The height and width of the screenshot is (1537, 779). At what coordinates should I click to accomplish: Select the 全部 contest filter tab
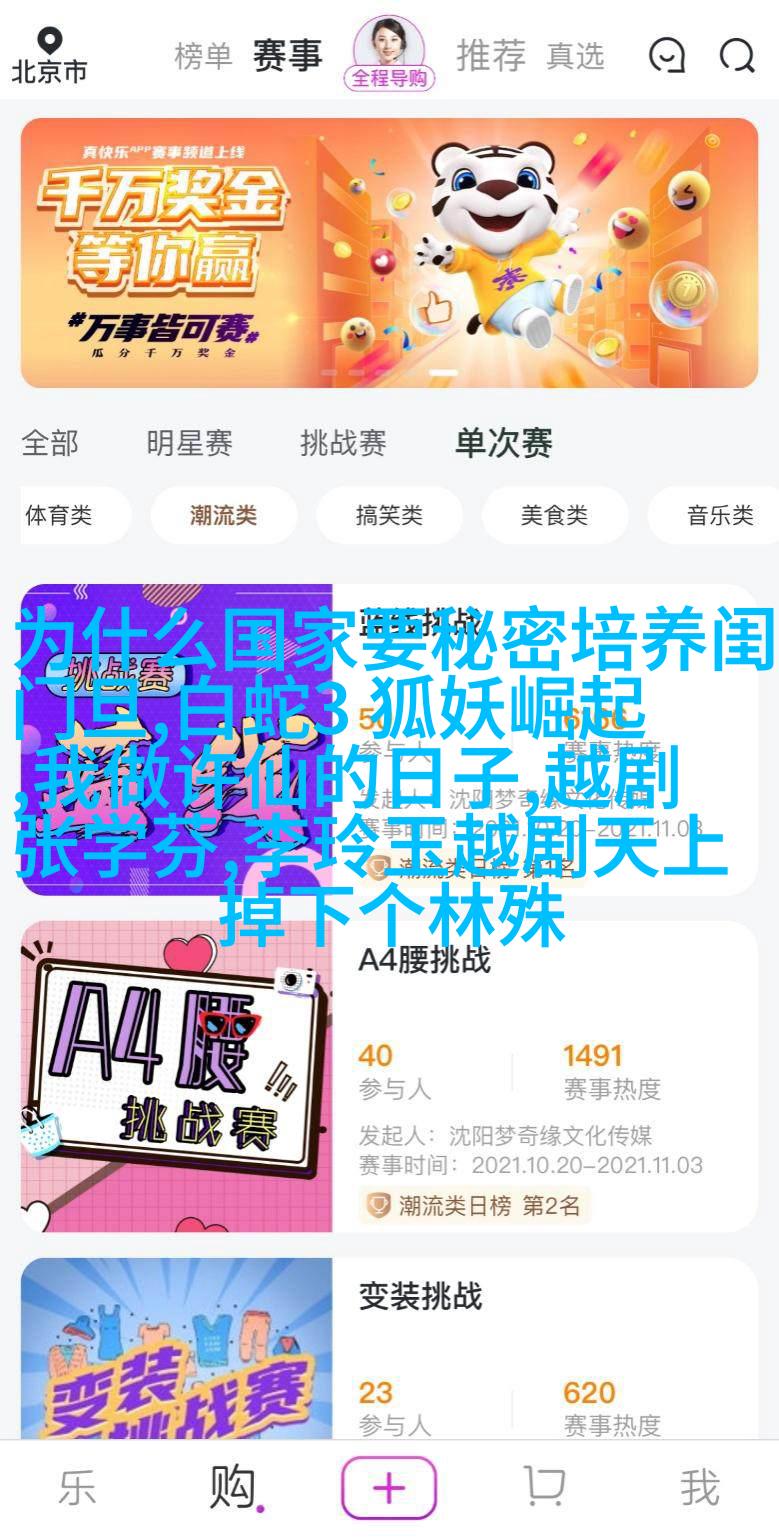pos(50,442)
